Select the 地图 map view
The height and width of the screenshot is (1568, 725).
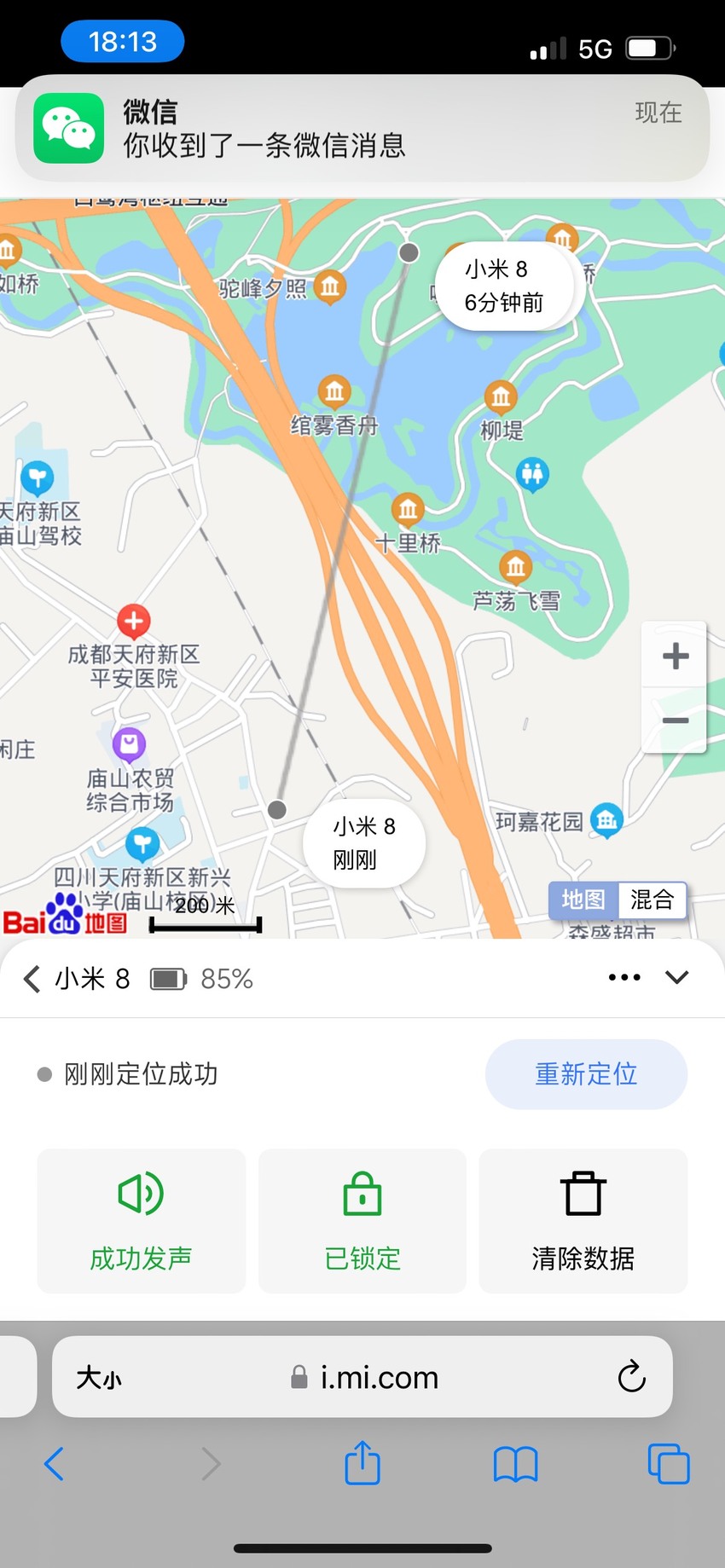pos(583,900)
